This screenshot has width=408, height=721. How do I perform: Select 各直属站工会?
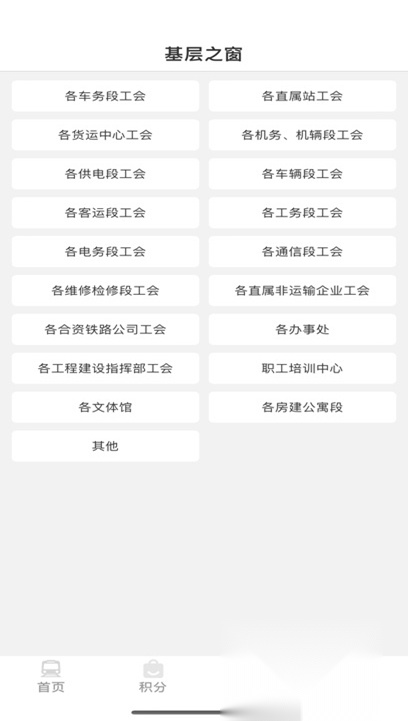click(302, 96)
